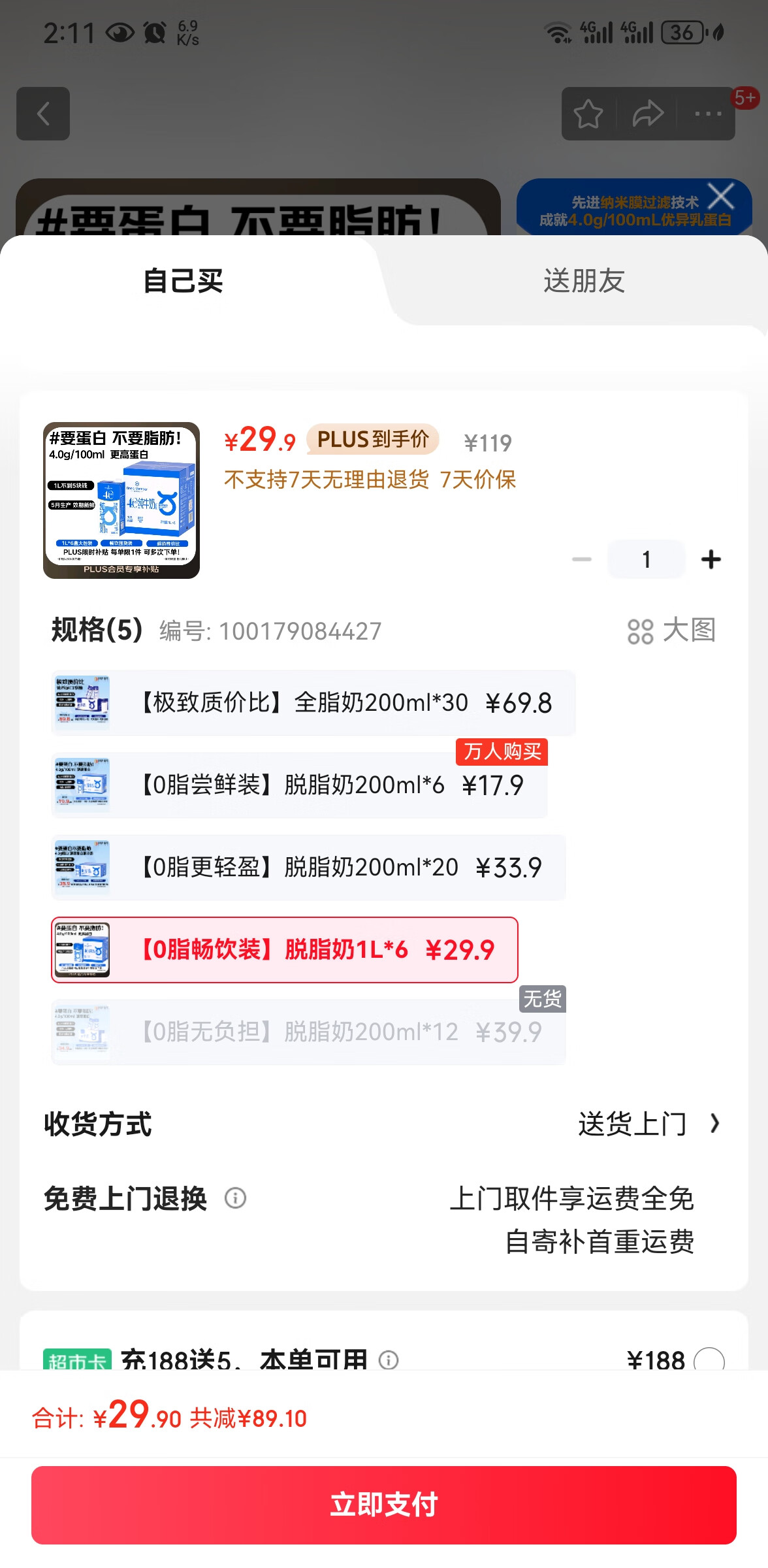Select 脱脂奶1L*6 ¥29.9 spec
Viewport: 768px width, 1568px height.
point(285,950)
